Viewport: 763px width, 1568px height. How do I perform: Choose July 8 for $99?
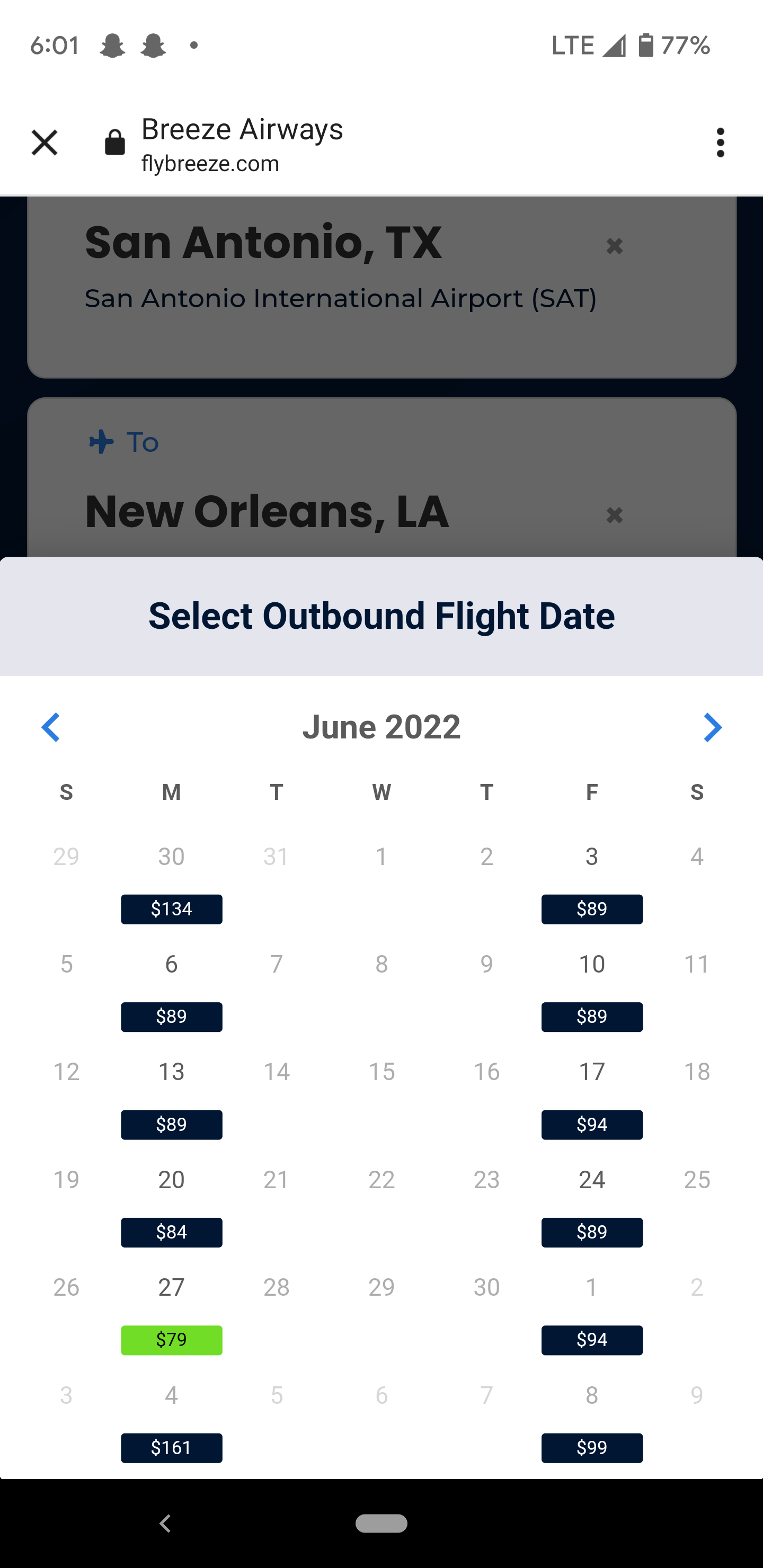[592, 1421]
